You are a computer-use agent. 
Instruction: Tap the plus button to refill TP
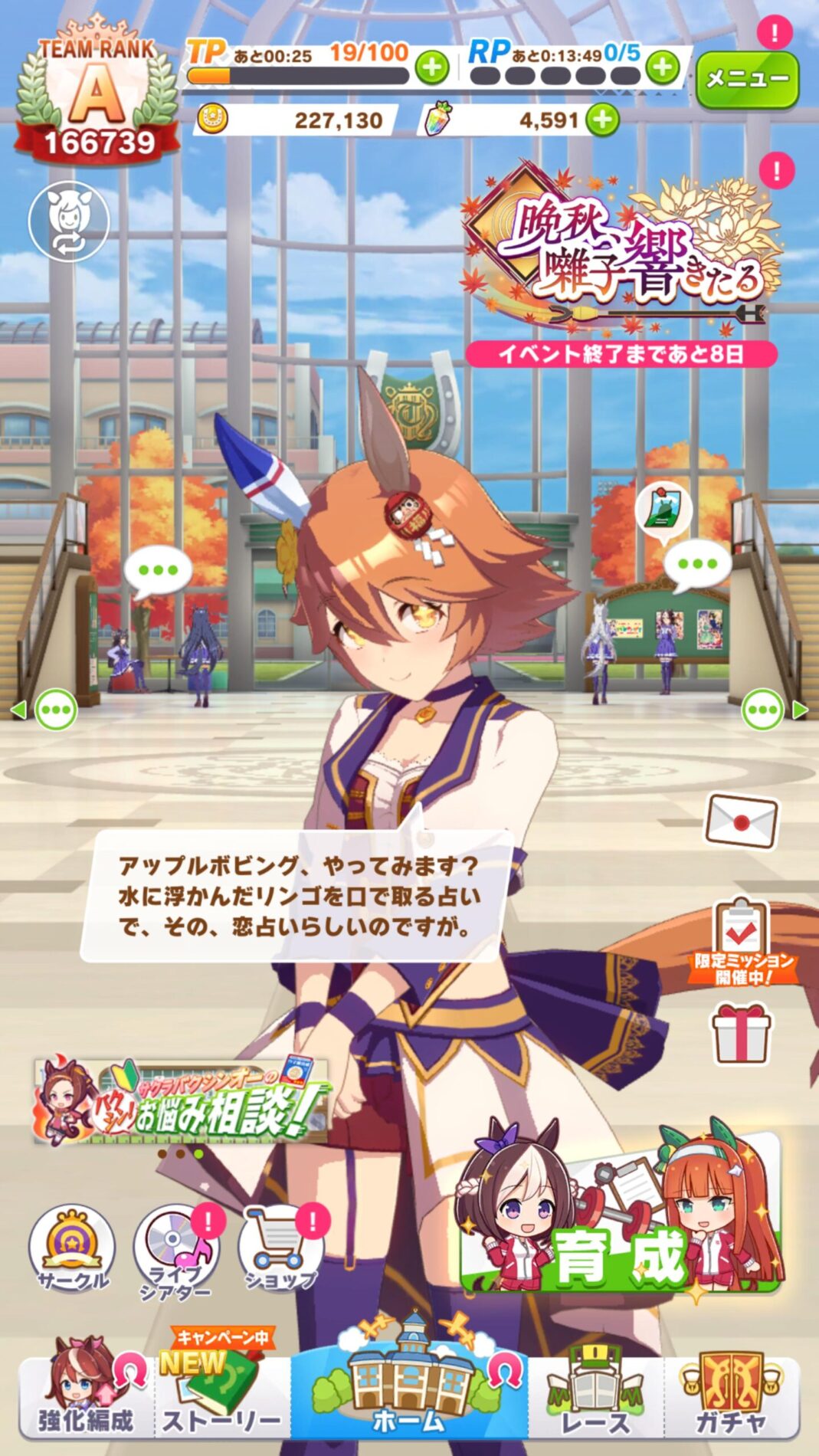click(432, 68)
